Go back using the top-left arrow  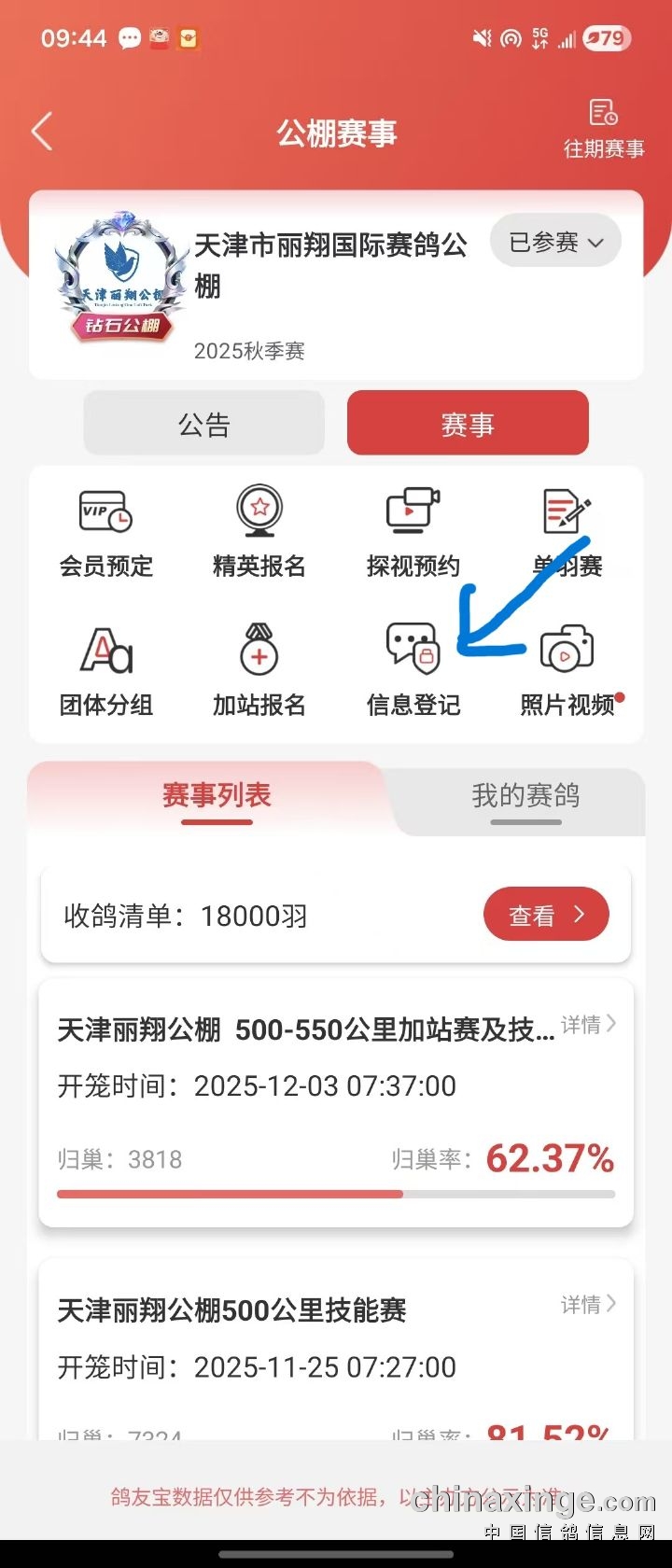pyautogui.click(x=42, y=132)
